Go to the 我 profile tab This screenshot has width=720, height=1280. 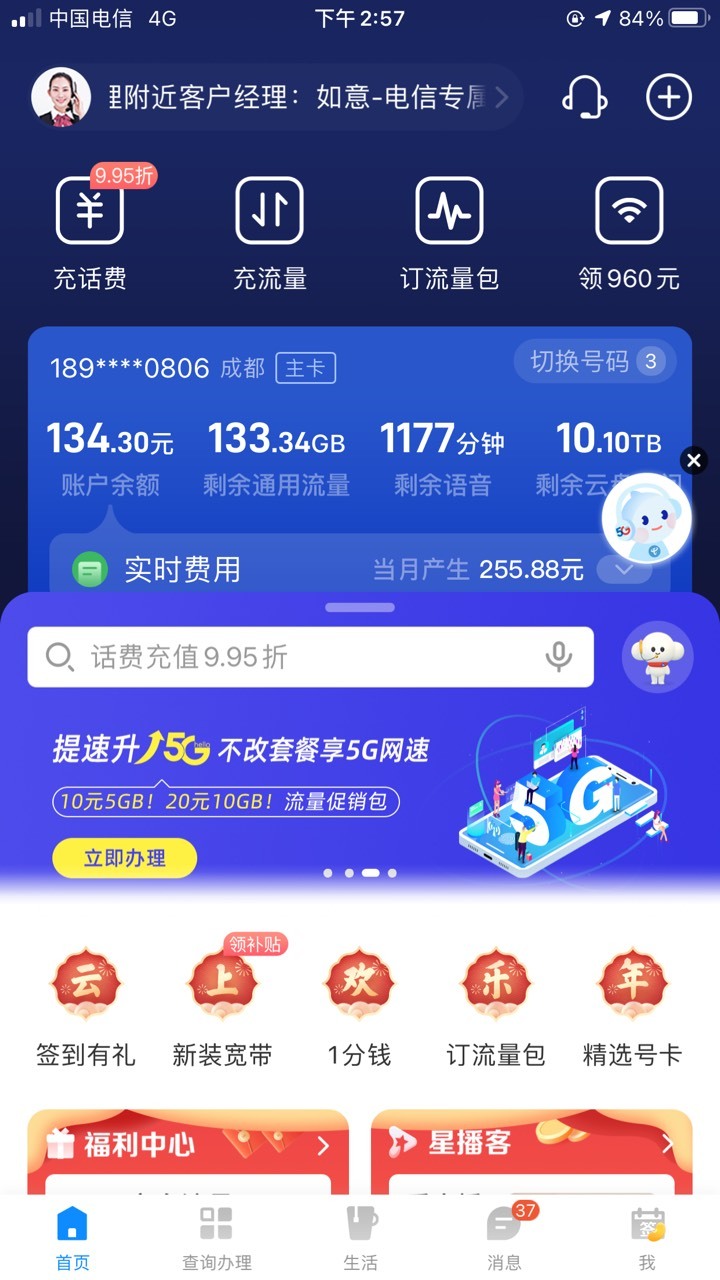point(647,1239)
